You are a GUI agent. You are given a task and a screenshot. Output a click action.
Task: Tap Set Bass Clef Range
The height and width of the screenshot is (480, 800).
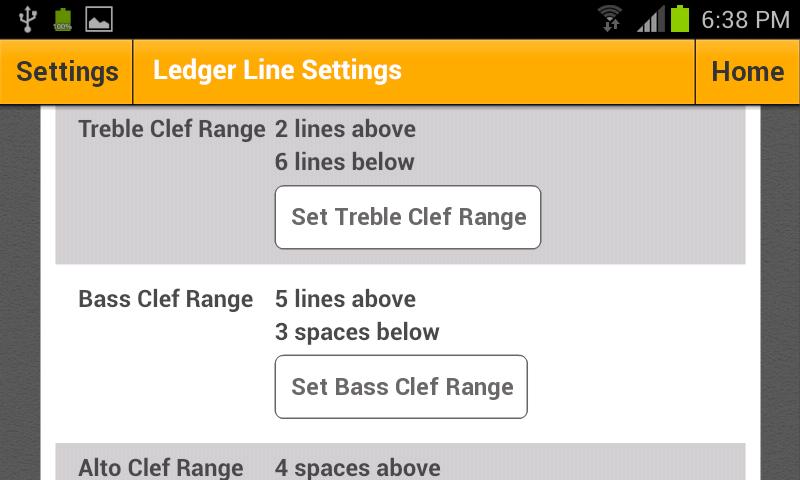click(401, 387)
